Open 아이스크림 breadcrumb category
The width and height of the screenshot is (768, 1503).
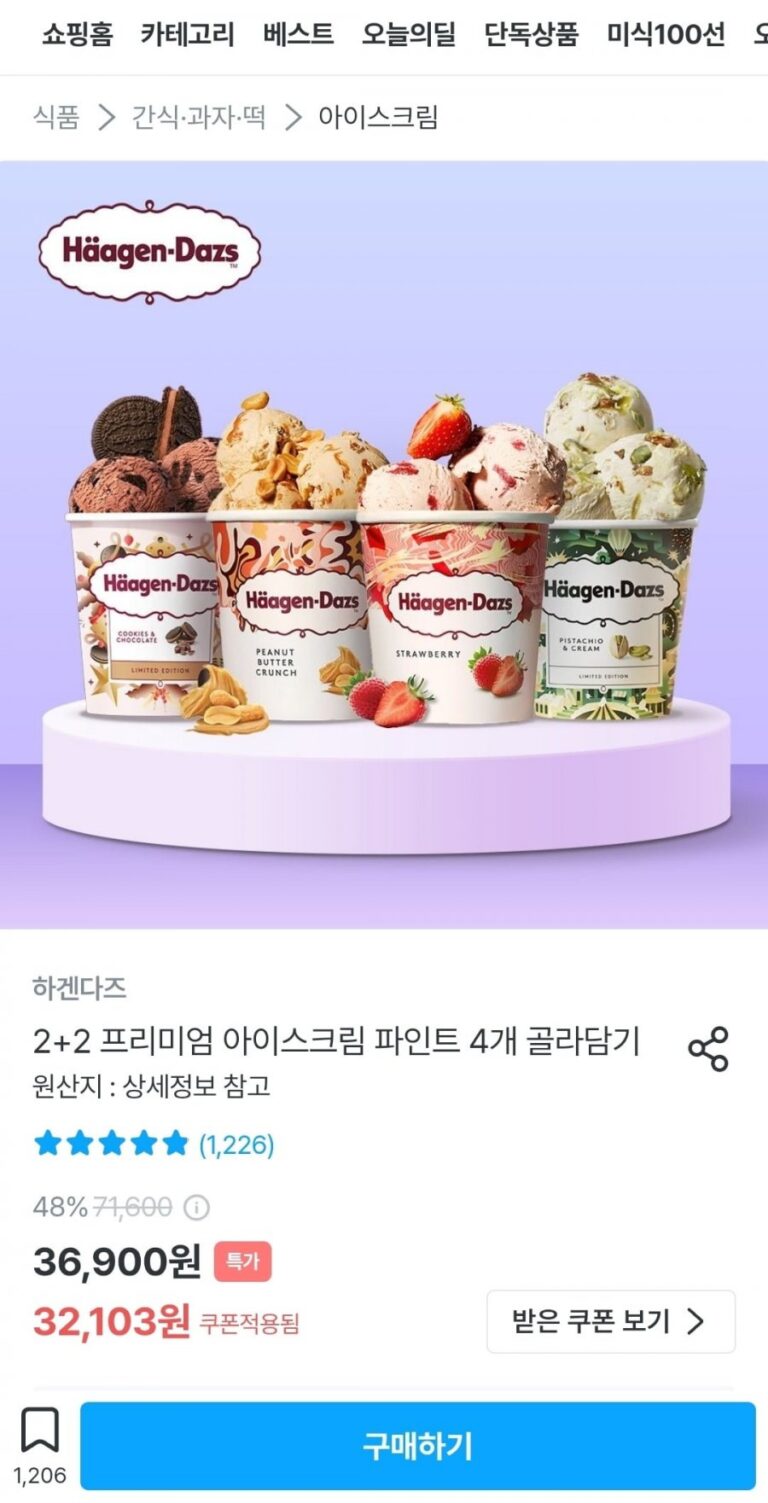tap(378, 118)
